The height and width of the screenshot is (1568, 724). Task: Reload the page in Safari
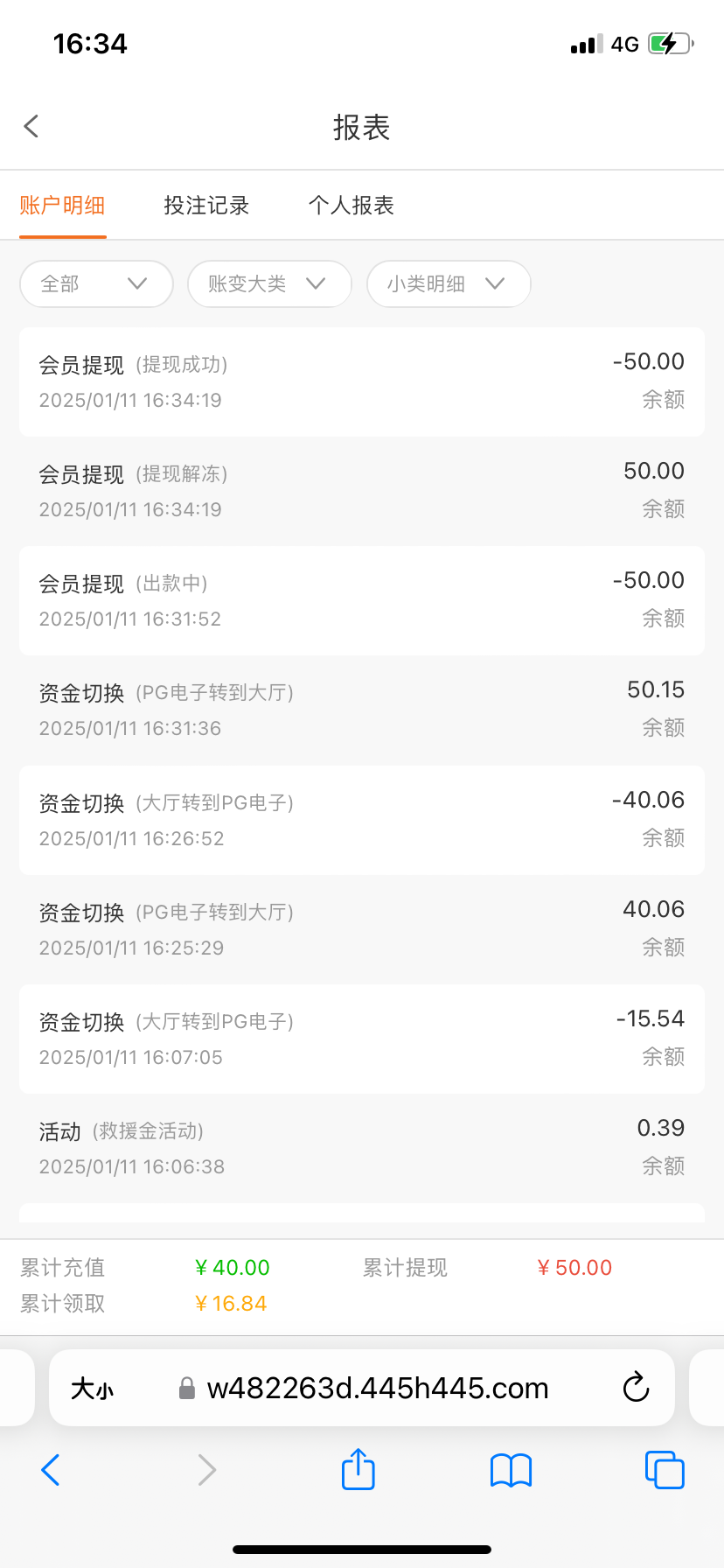(636, 1388)
